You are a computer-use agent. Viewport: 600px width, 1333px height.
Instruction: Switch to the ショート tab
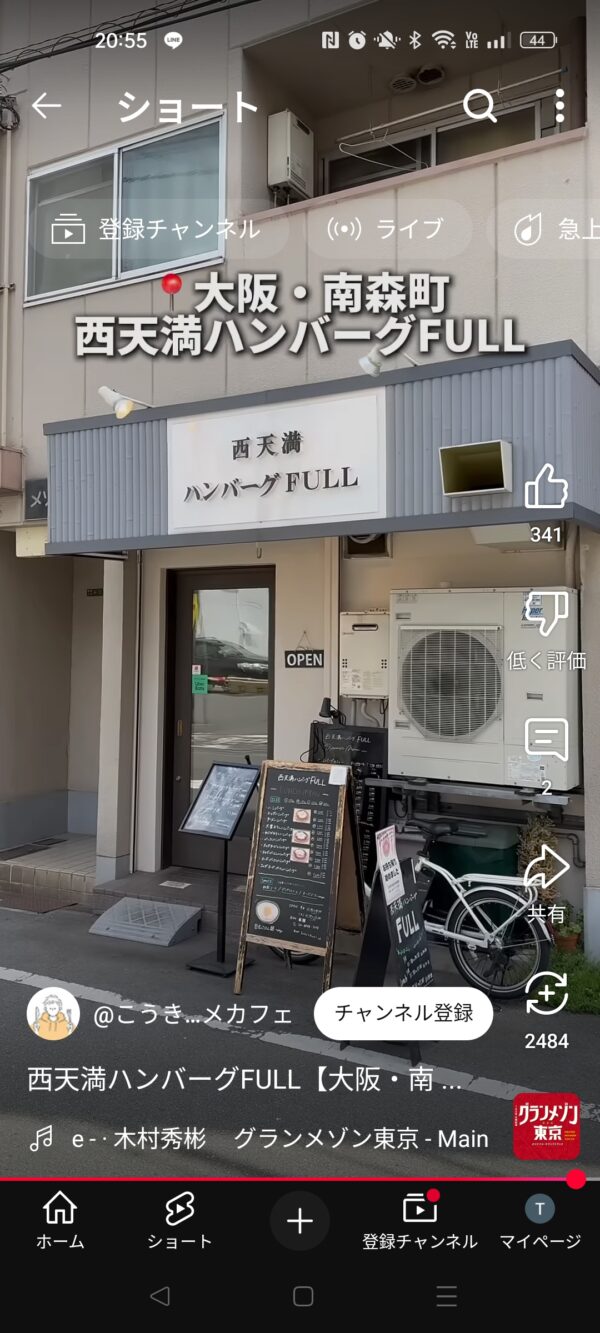point(180,1221)
